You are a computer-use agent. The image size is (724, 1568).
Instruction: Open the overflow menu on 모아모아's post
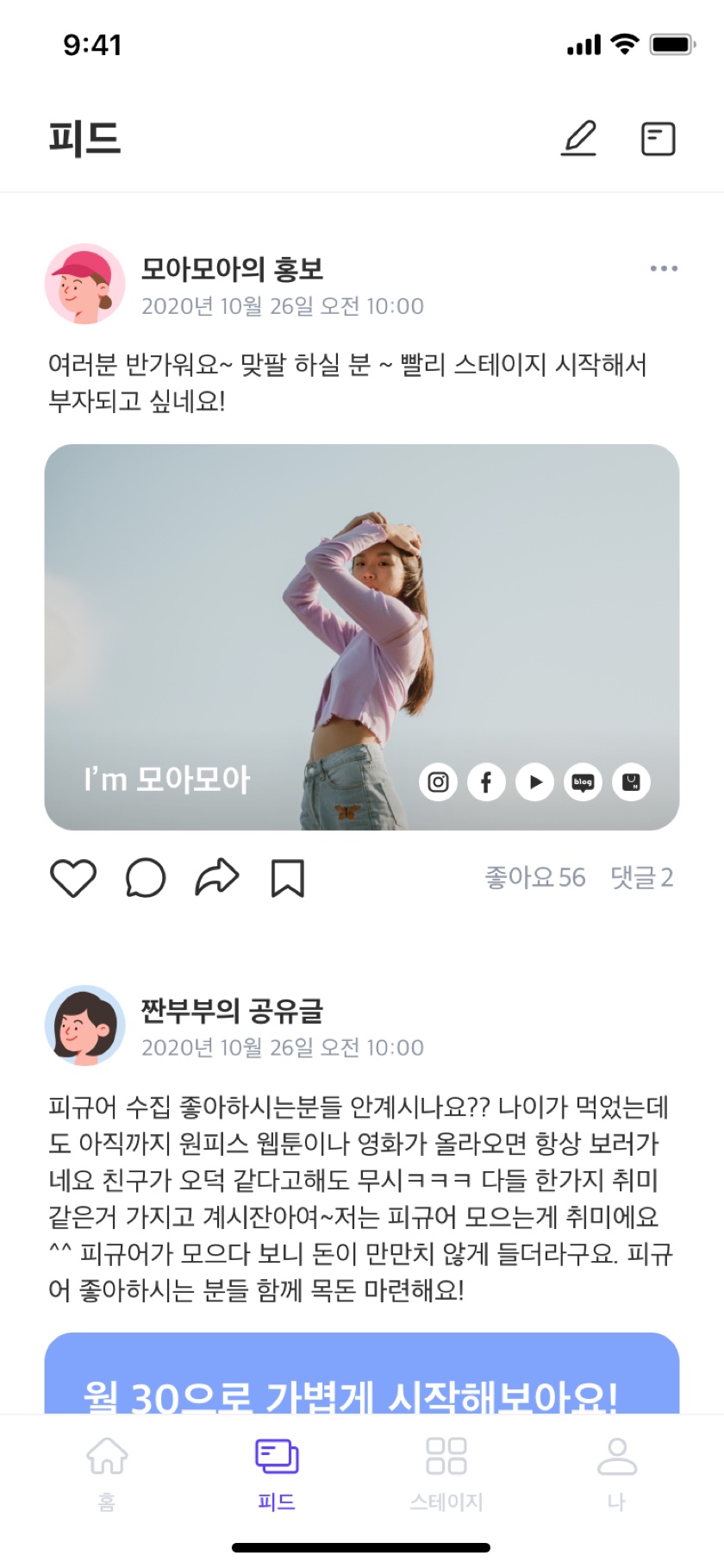[x=663, y=269]
